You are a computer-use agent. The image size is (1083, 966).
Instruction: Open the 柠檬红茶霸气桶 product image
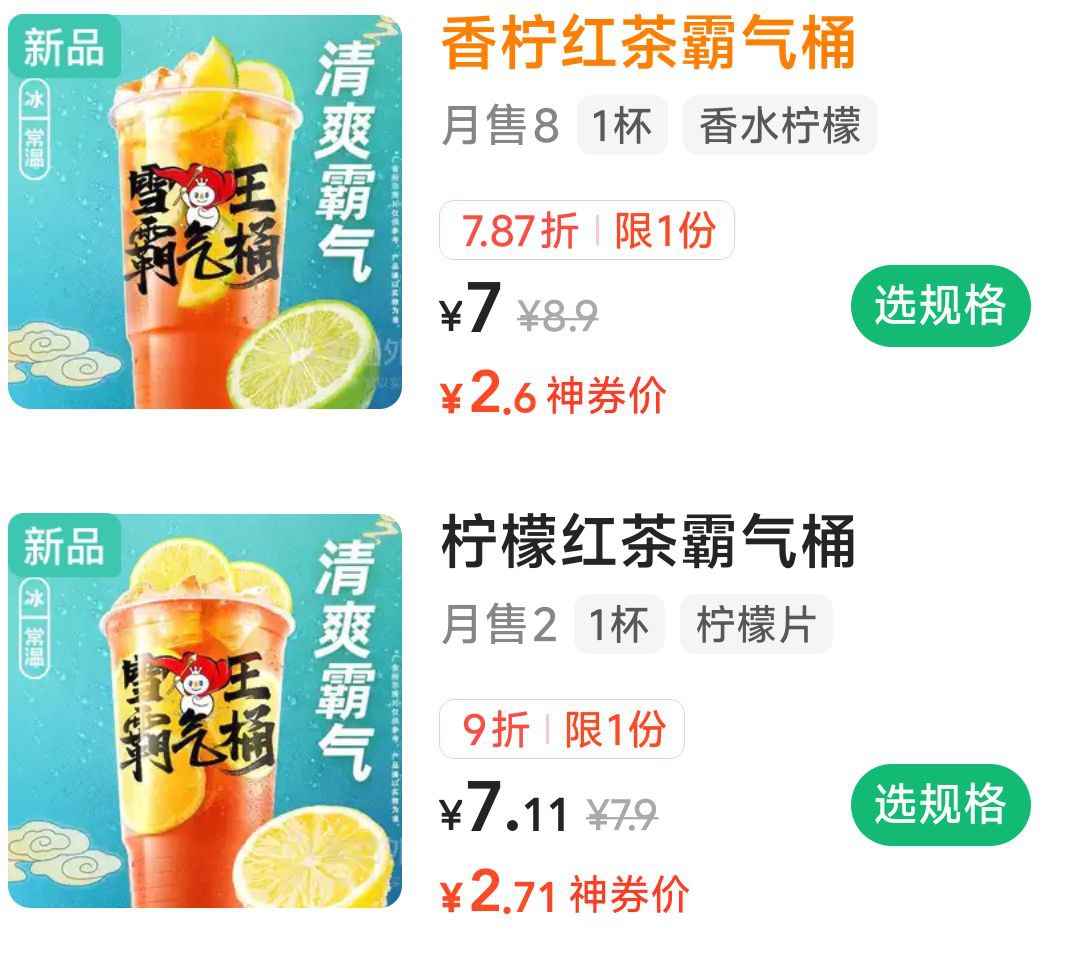tap(205, 711)
